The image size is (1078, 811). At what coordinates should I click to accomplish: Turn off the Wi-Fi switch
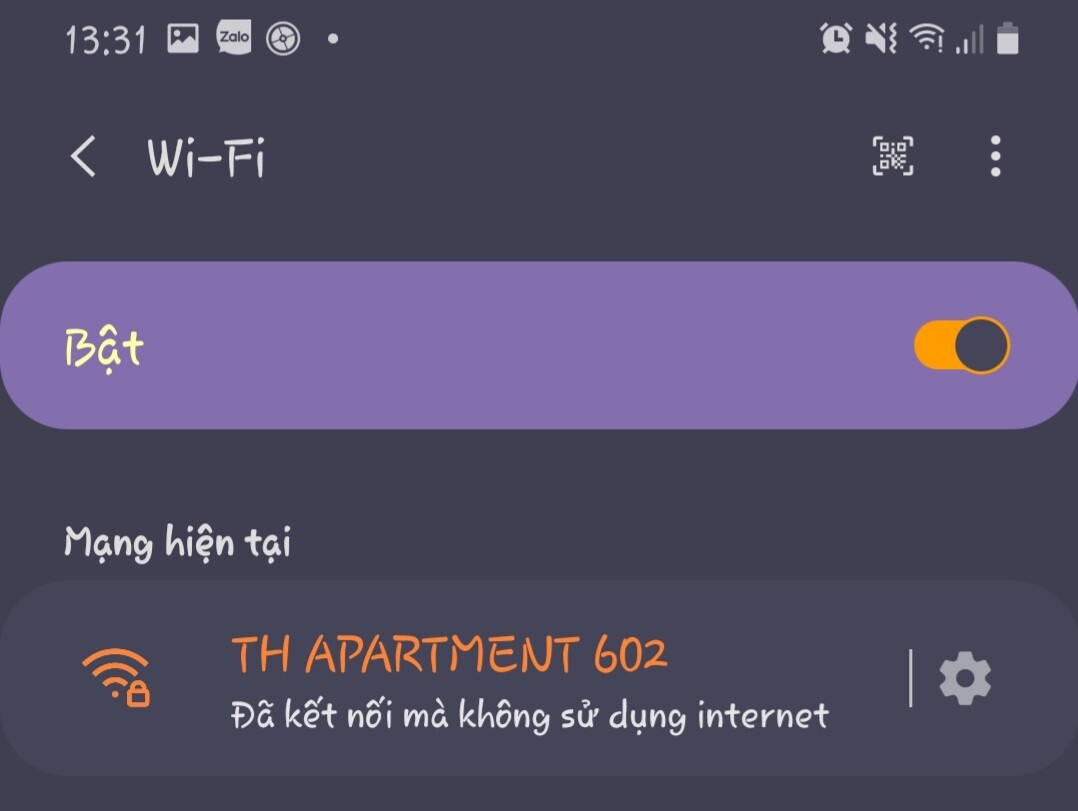tap(961, 346)
